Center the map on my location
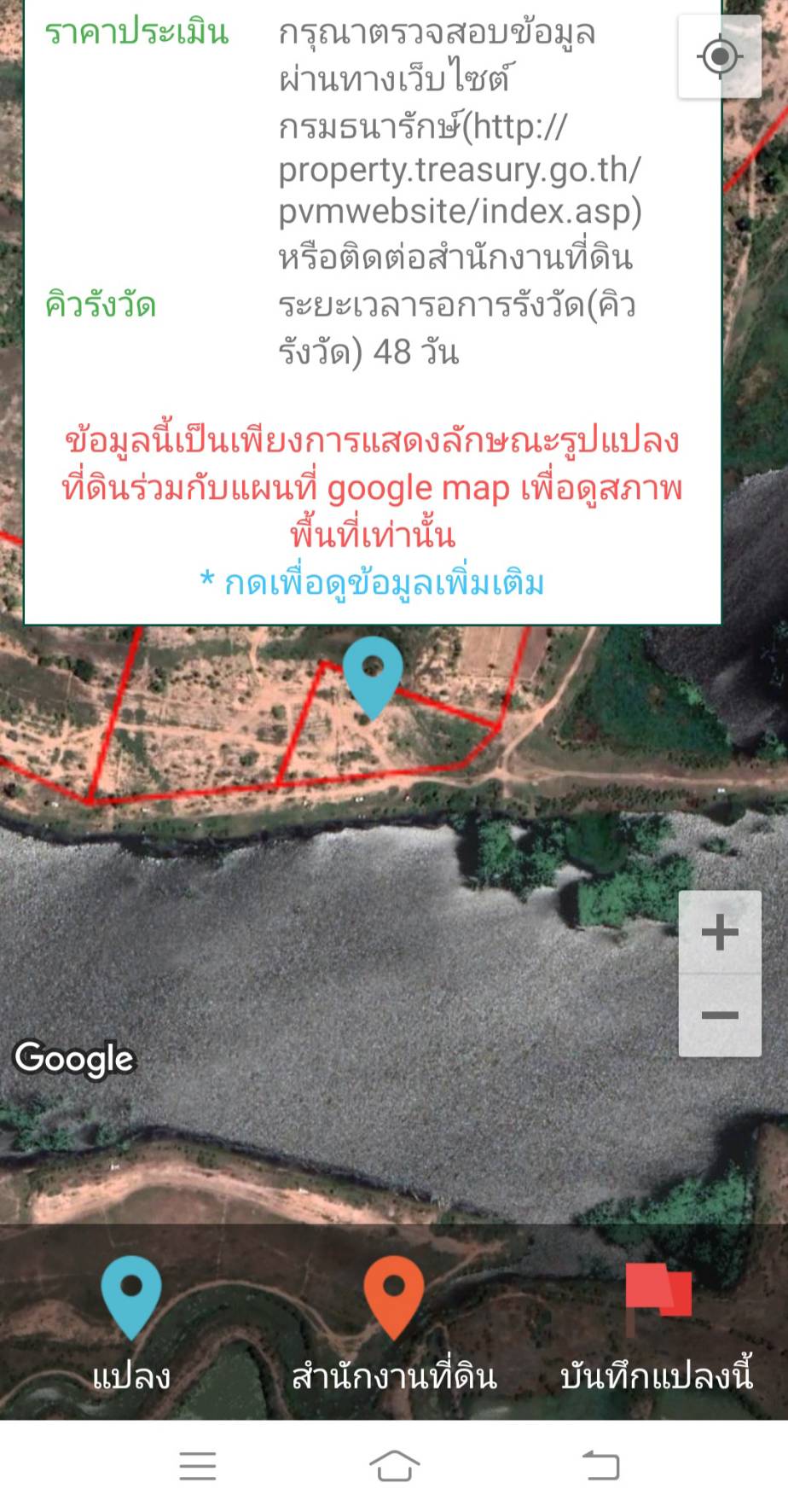The image size is (788, 1512). point(719,56)
